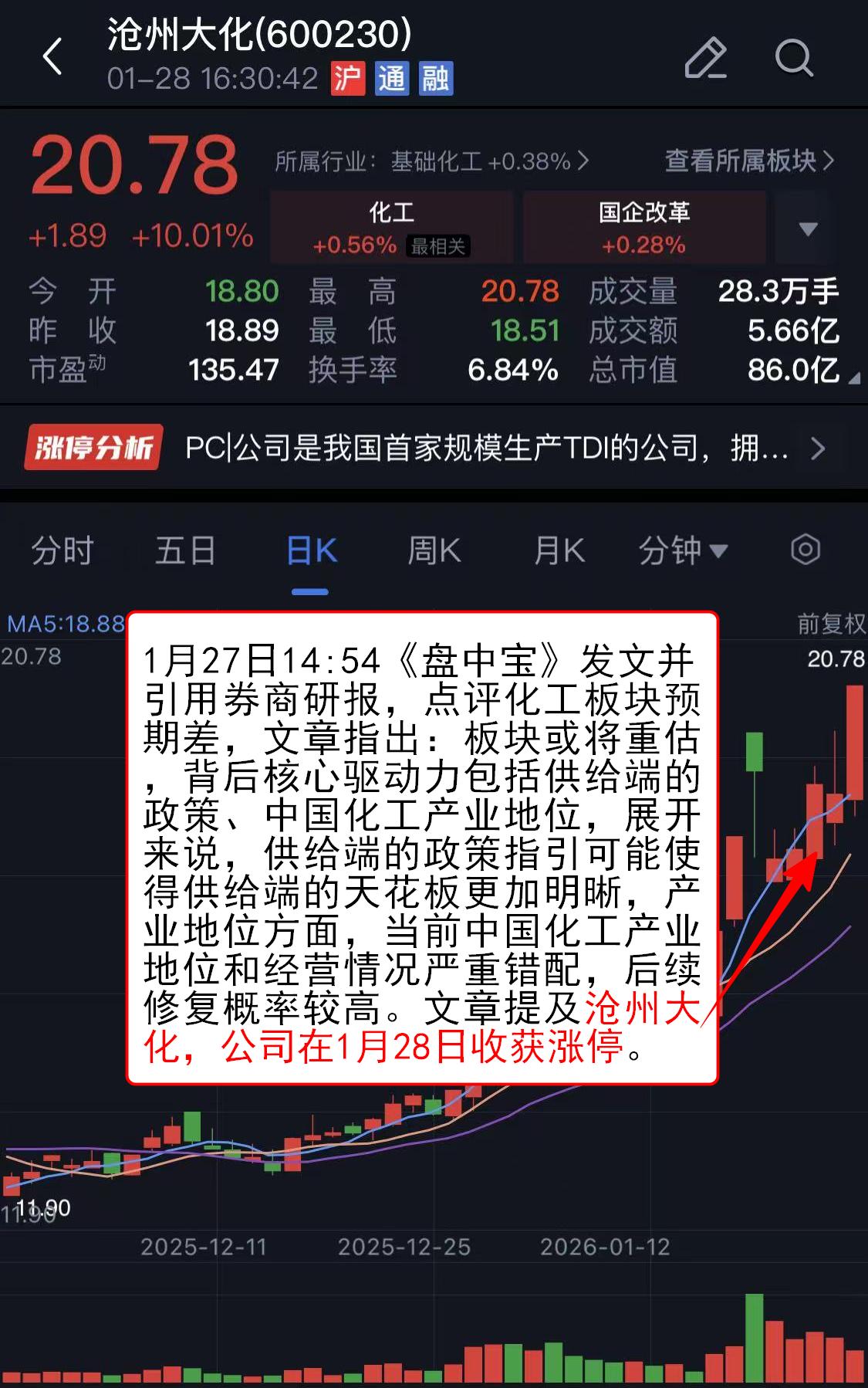Image resolution: width=868 pixels, height=1388 pixels.
Task: Expand the 分钟 minute-chart dropdown
Action: [x=683, y=551]
